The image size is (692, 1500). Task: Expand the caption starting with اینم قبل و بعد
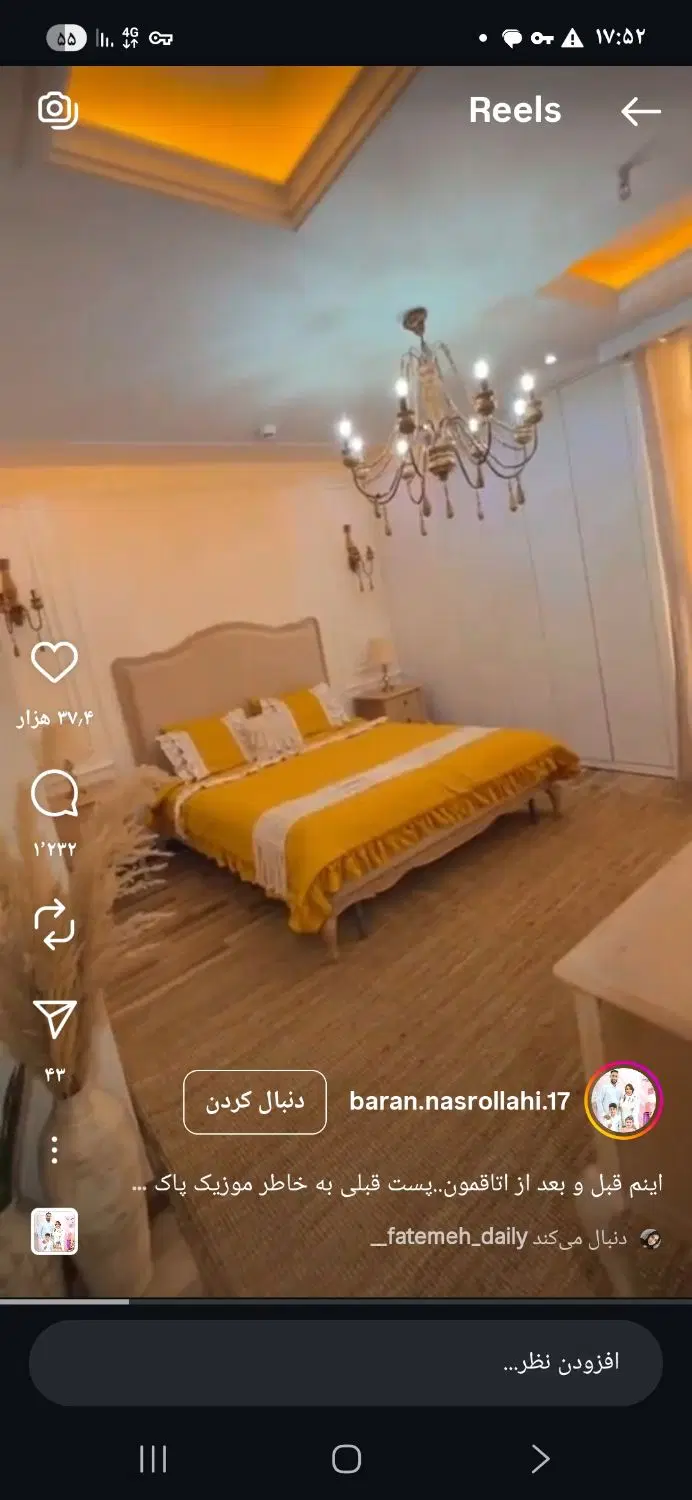pyautogui.click(x=397, y=1184)
